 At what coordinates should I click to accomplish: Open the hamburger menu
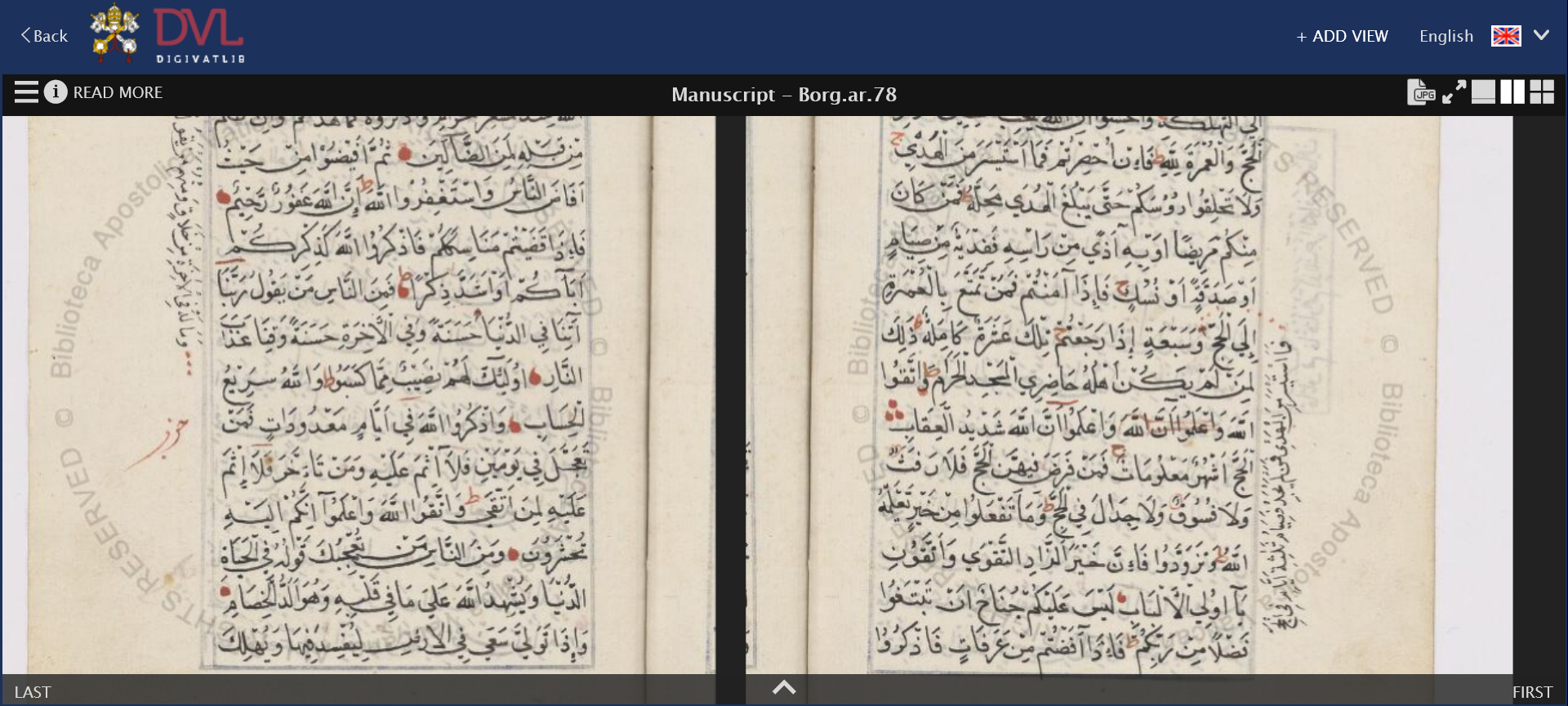point(26,92)
